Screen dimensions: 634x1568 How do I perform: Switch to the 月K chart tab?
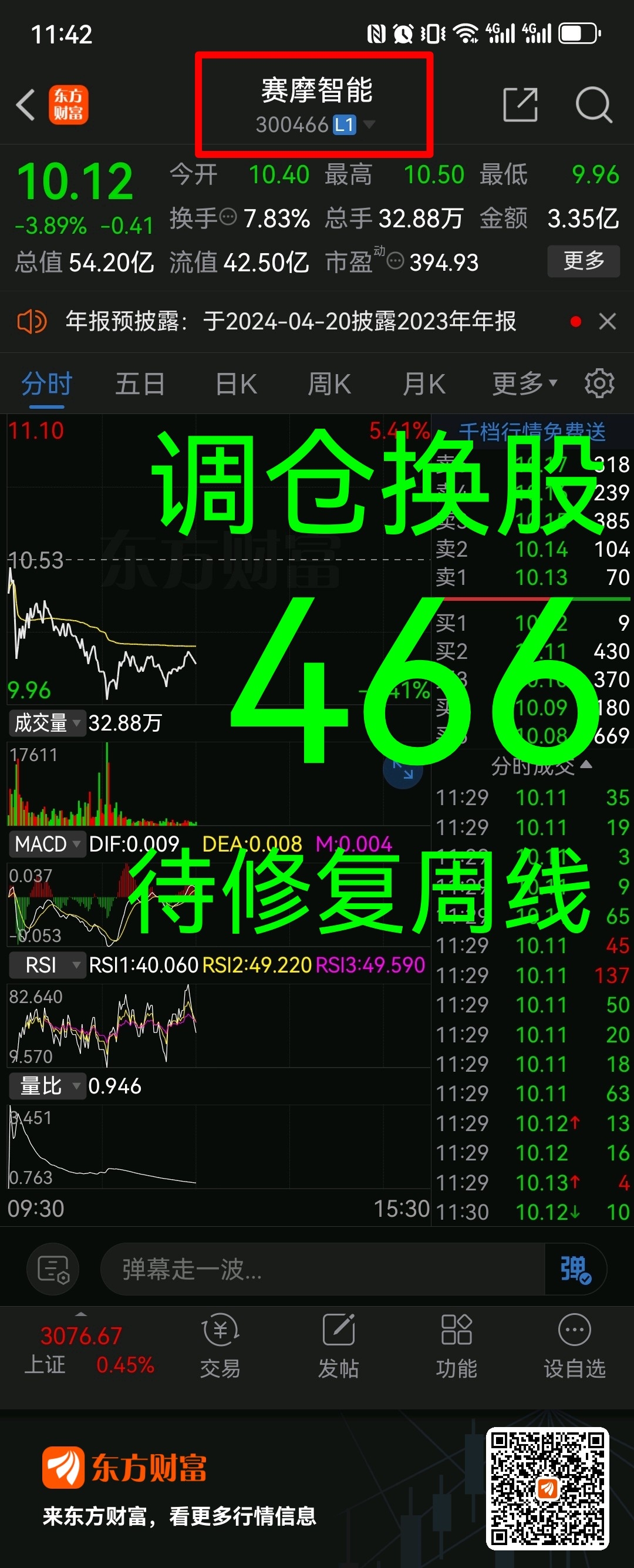coord(424,383)
